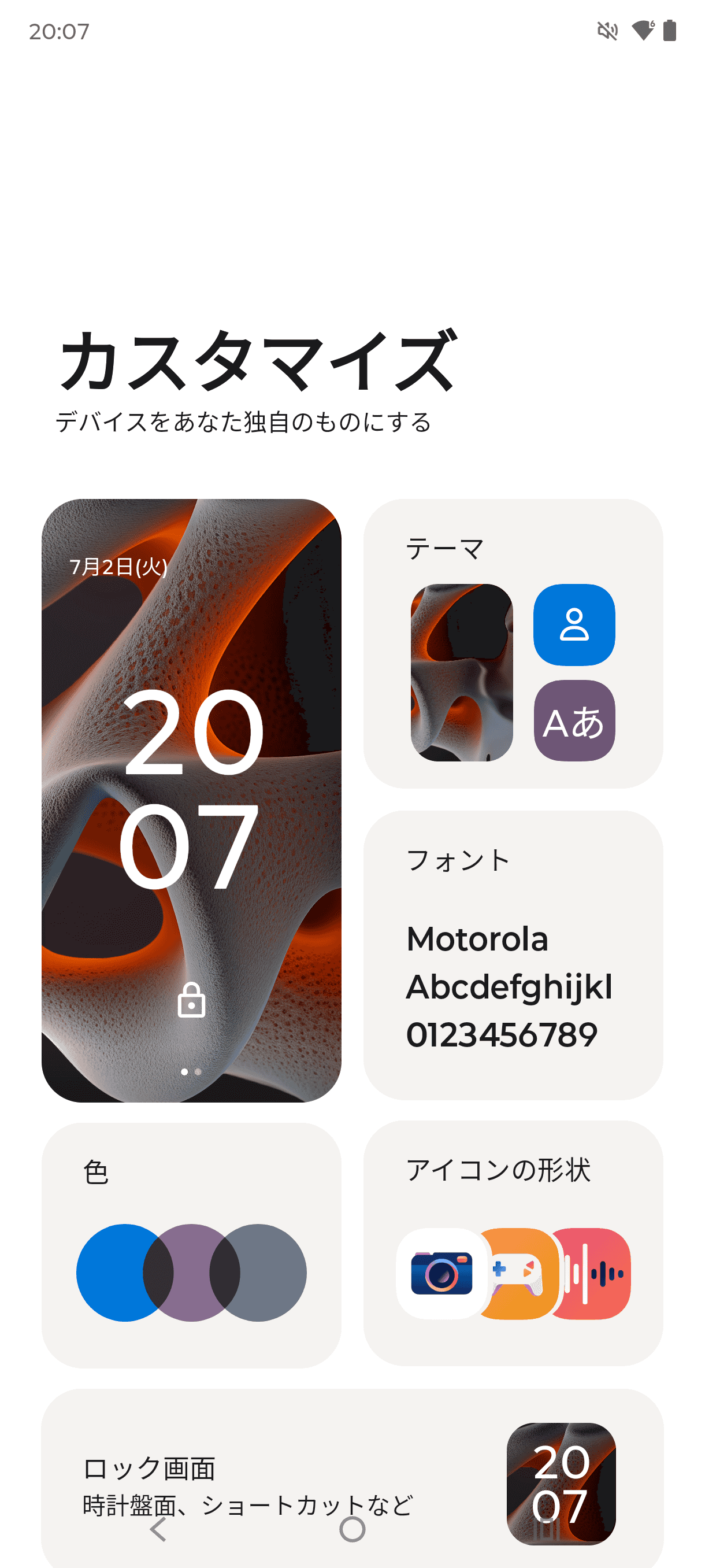Open the アイコンの形状 card
705x1568 pixels.
[513, 1242]
